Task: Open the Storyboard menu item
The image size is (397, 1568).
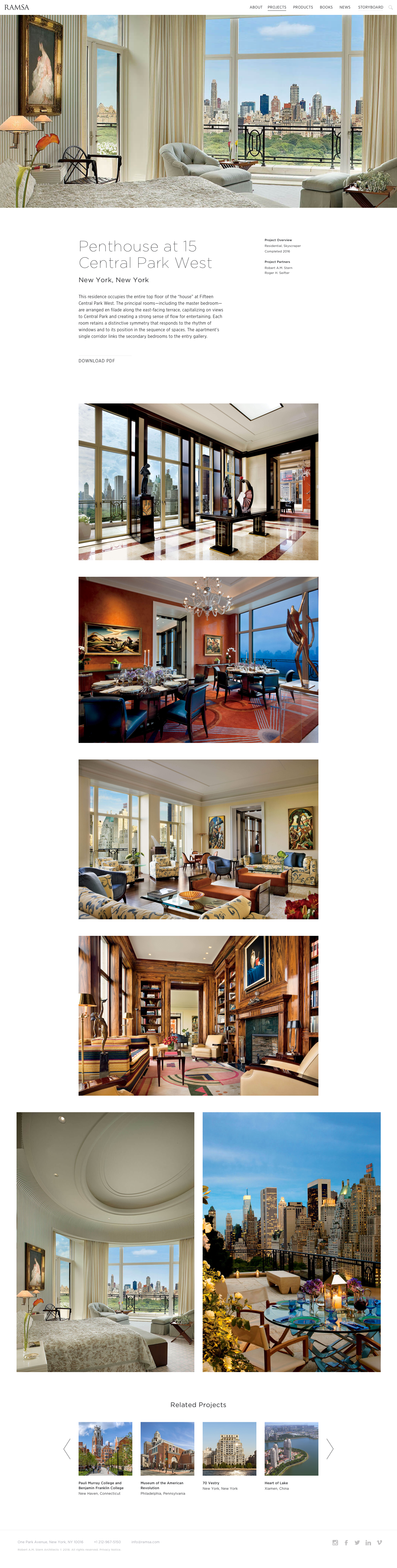Action: (370, 7)
